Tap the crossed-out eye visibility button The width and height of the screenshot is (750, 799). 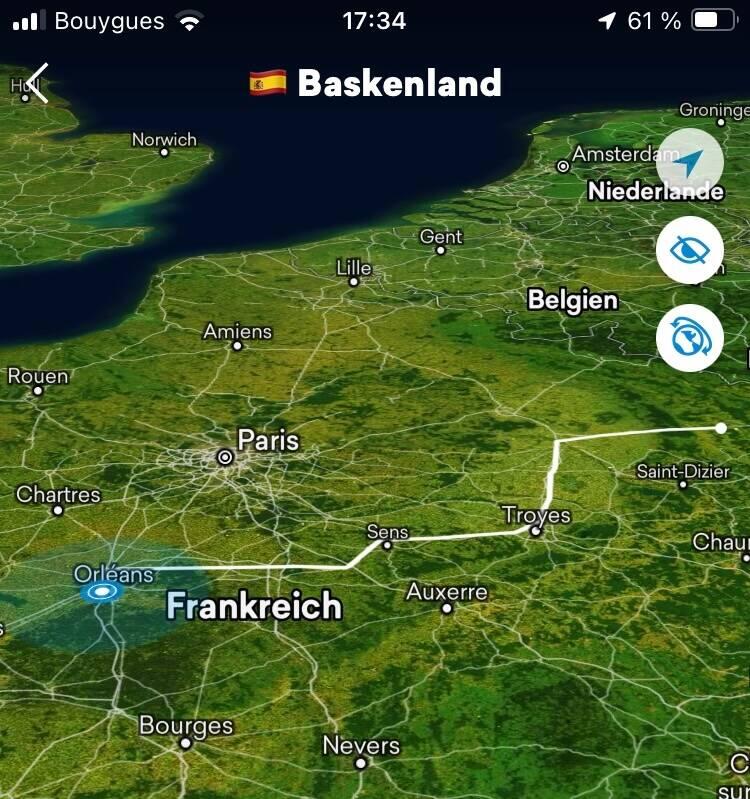click(690, 250)
